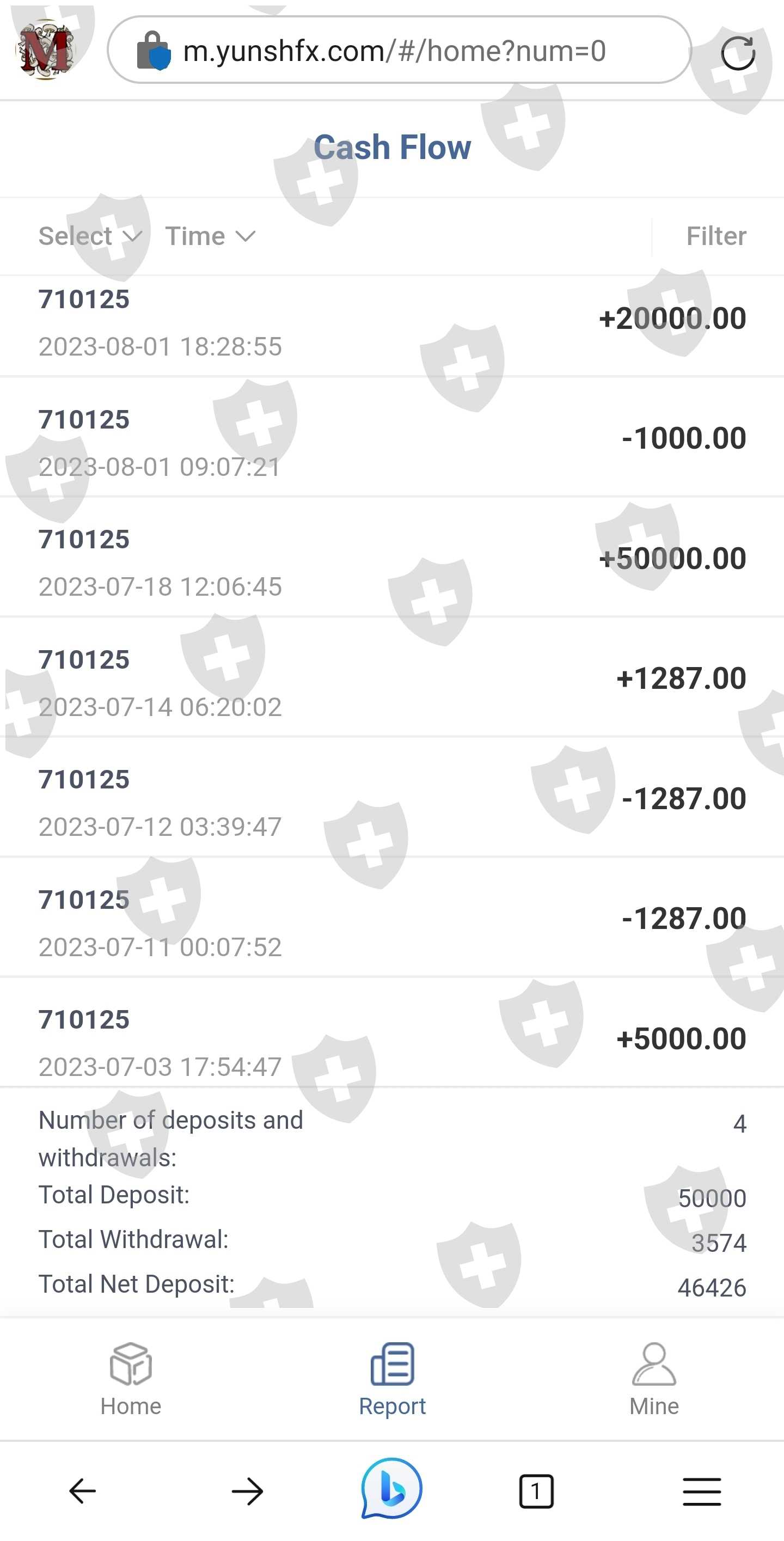This screenshot has width=784, height=1541.
Task: Tap the Filter button
Action: pyautogui.click(x=716, y=236)
